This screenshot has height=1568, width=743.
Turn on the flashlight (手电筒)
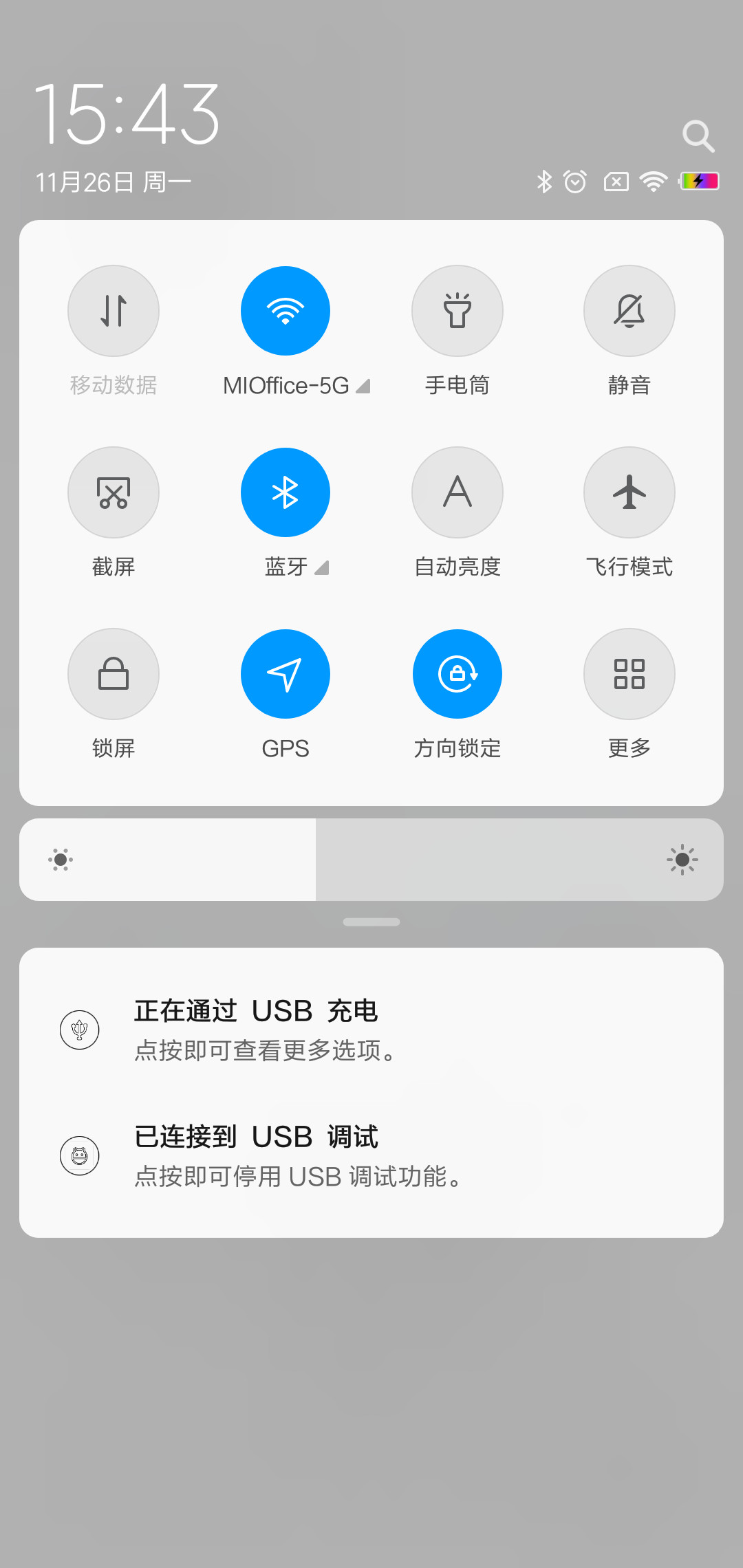pyautogui.click(x=457, y=311)
